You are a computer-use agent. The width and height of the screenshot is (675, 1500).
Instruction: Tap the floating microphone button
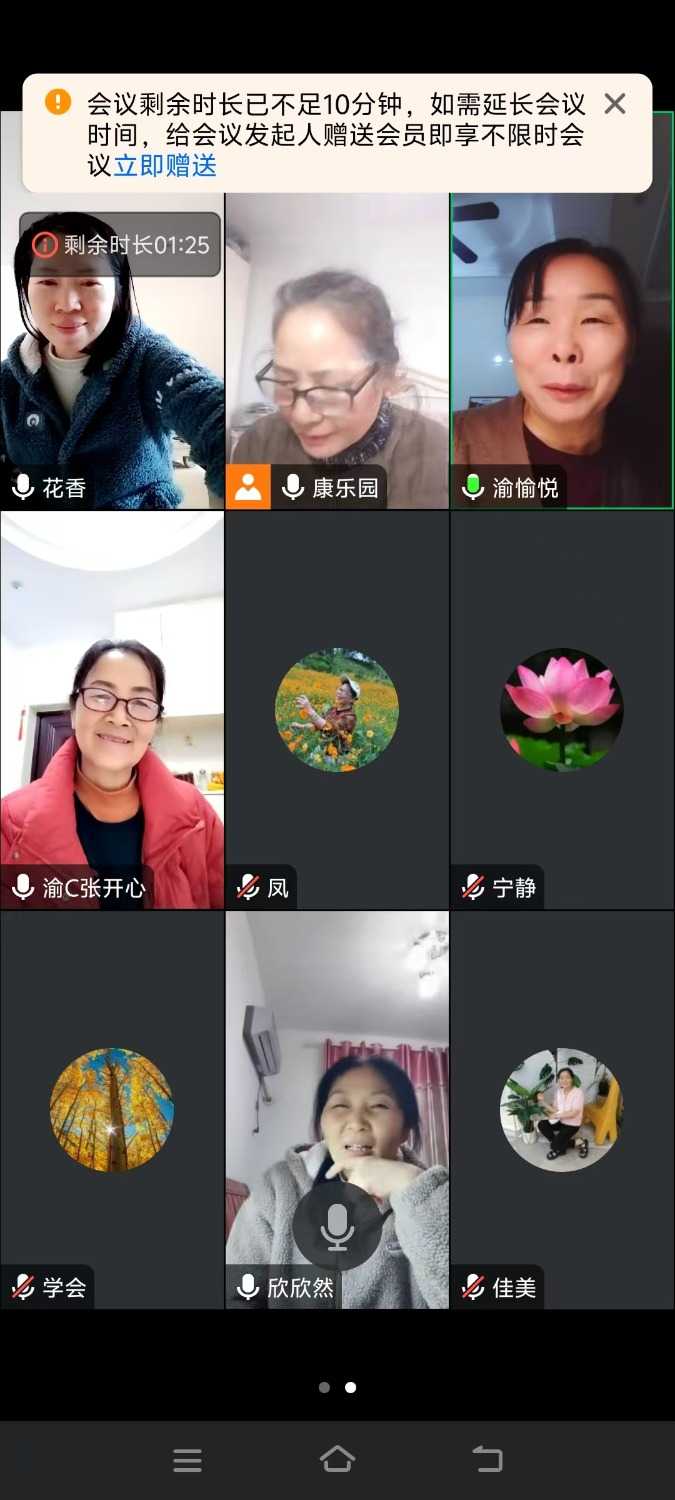click(x=337, y=1226)
